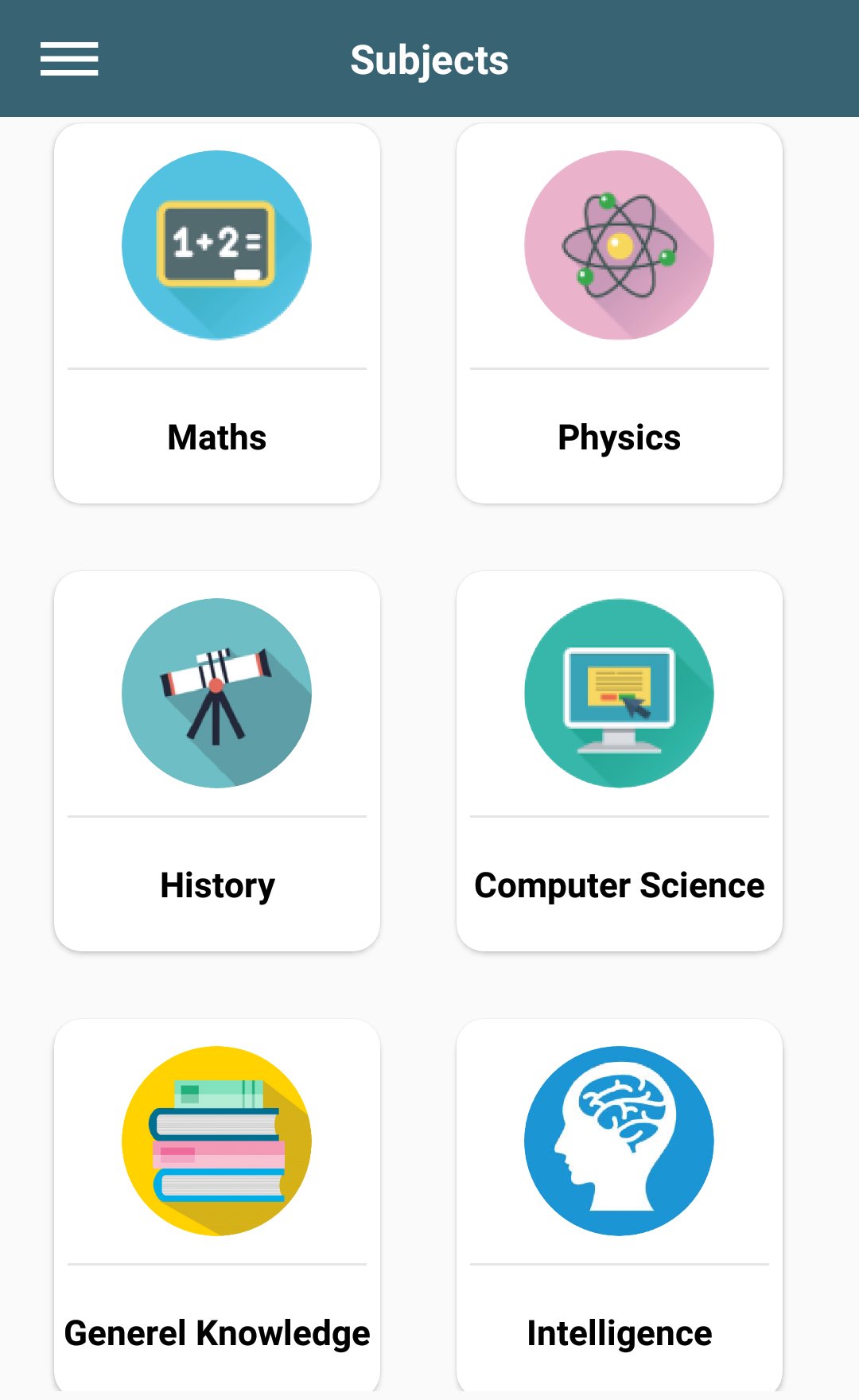The image size is (859, 1400).
Task: Open the Physics subject card
Action: (619, 313)
